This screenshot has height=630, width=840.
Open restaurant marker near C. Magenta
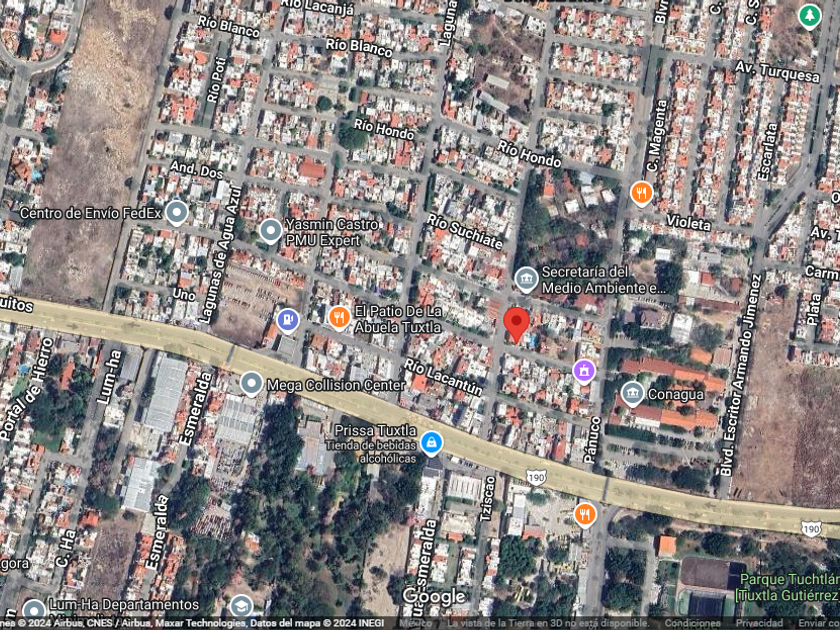[641, 193]
